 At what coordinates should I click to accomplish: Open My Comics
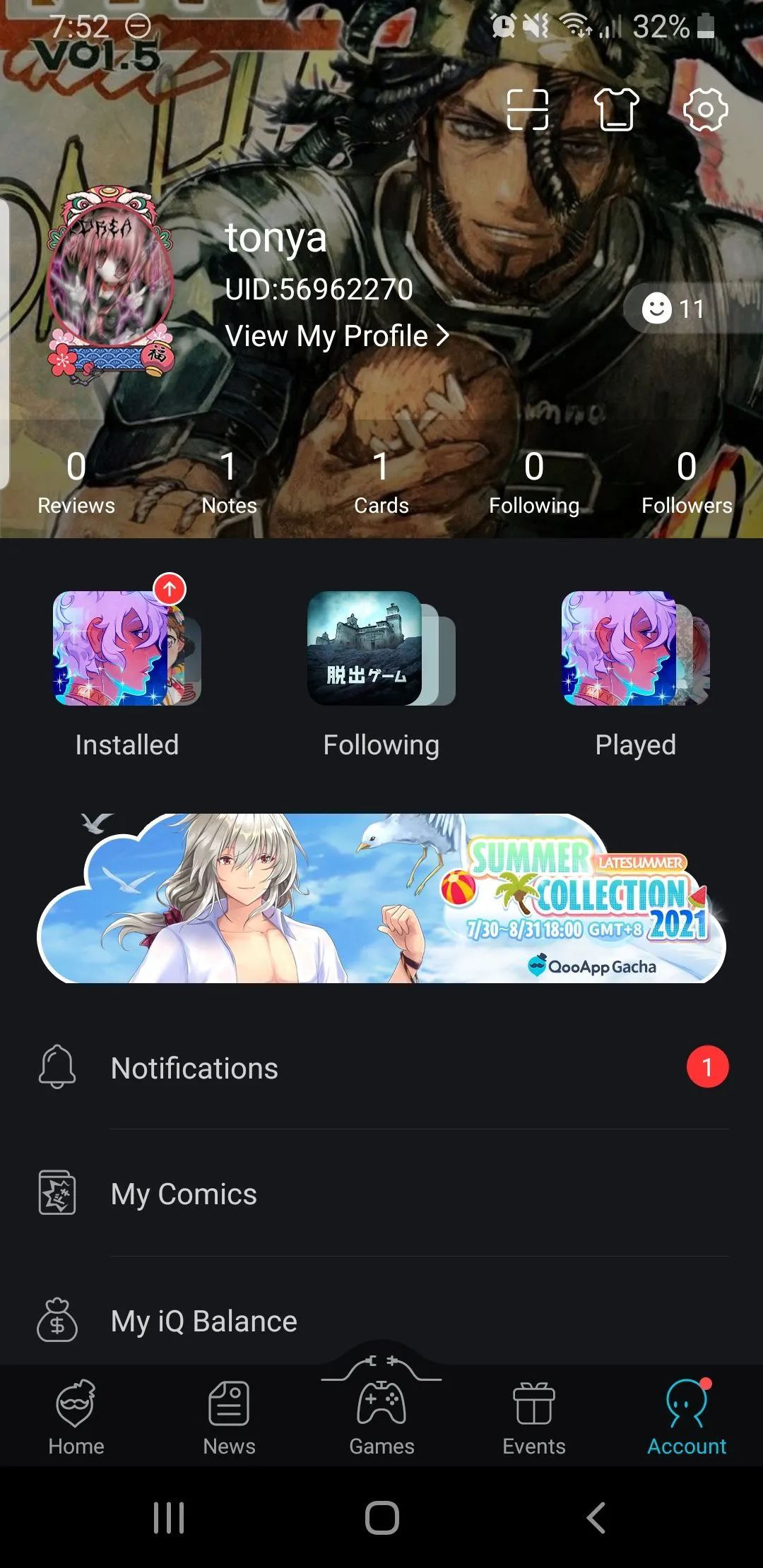381,1194
